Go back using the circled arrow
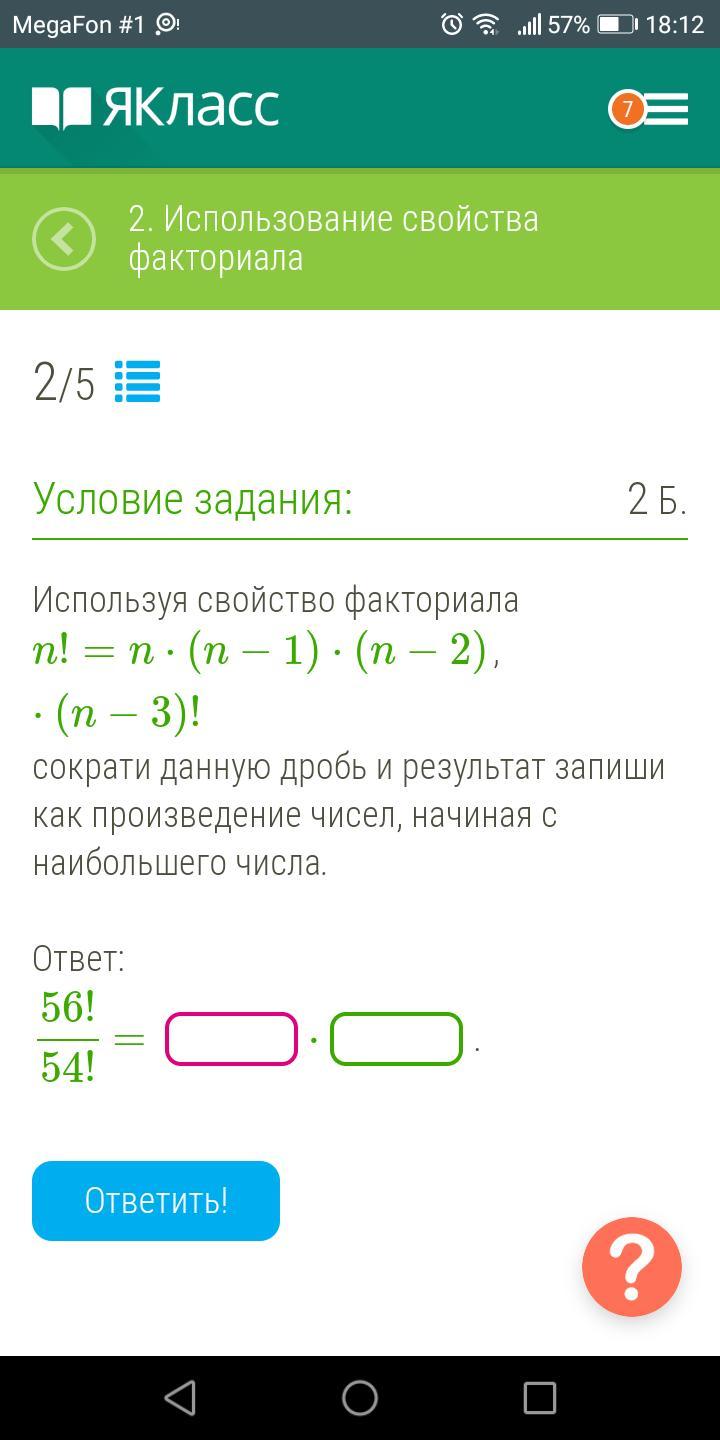Image resolution: width=720 pixels, height=1440 pixels. (x=64, y=239)
